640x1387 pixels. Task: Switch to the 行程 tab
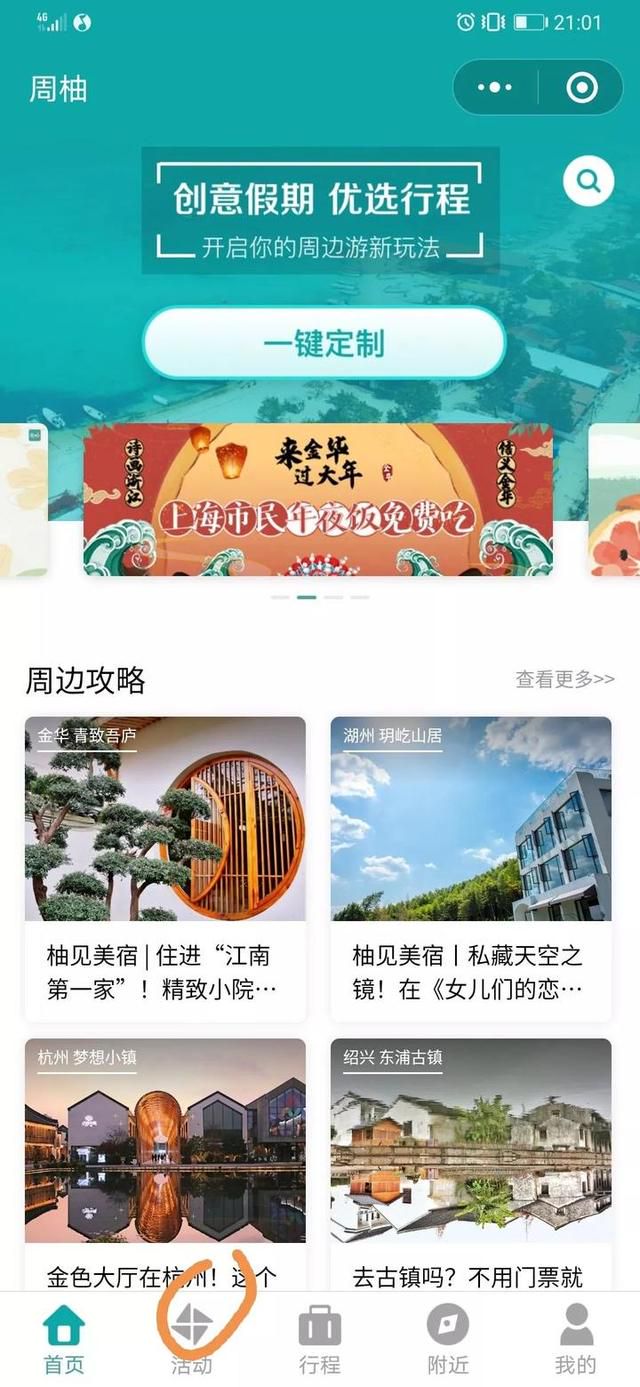click(x=320, y=1339)
